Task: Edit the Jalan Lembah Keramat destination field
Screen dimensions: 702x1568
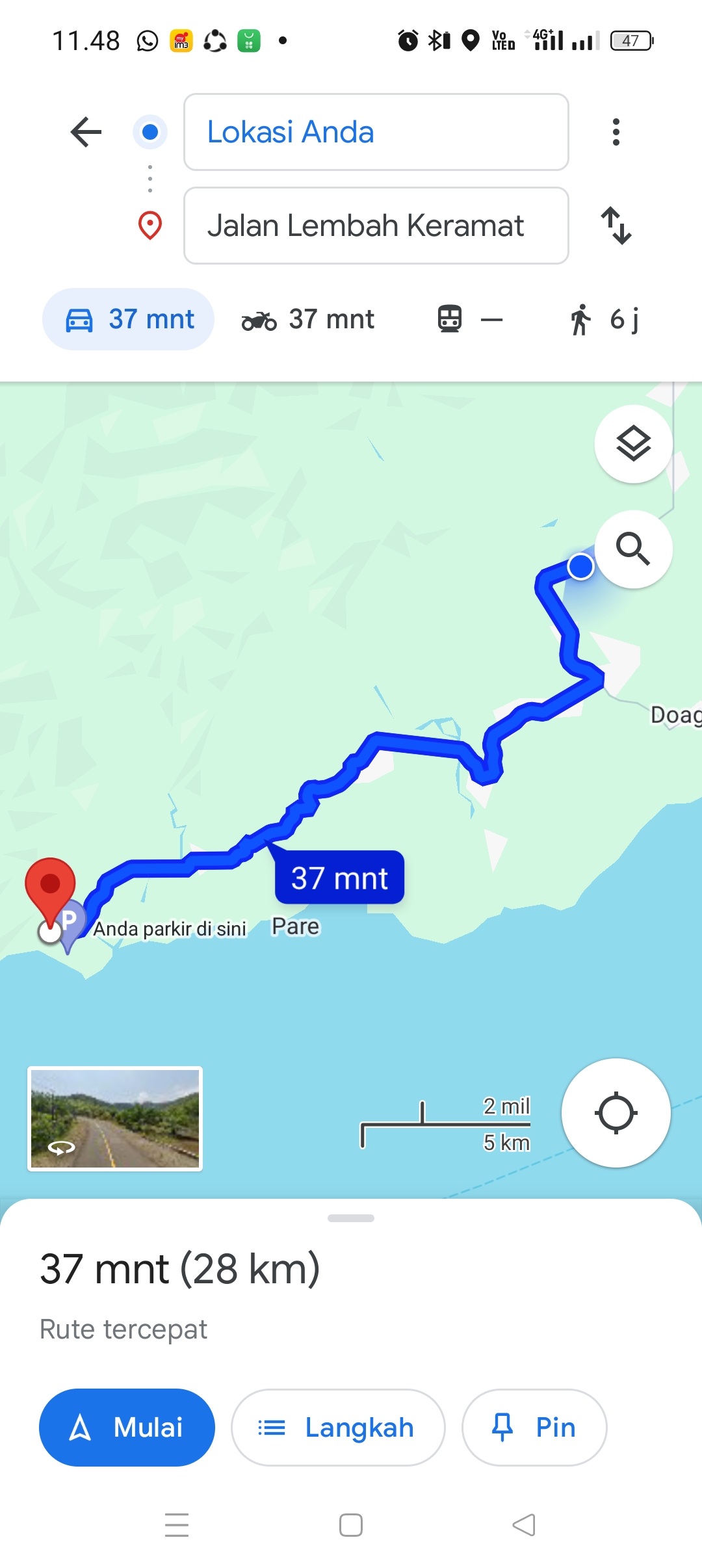Action: (376, 226)
